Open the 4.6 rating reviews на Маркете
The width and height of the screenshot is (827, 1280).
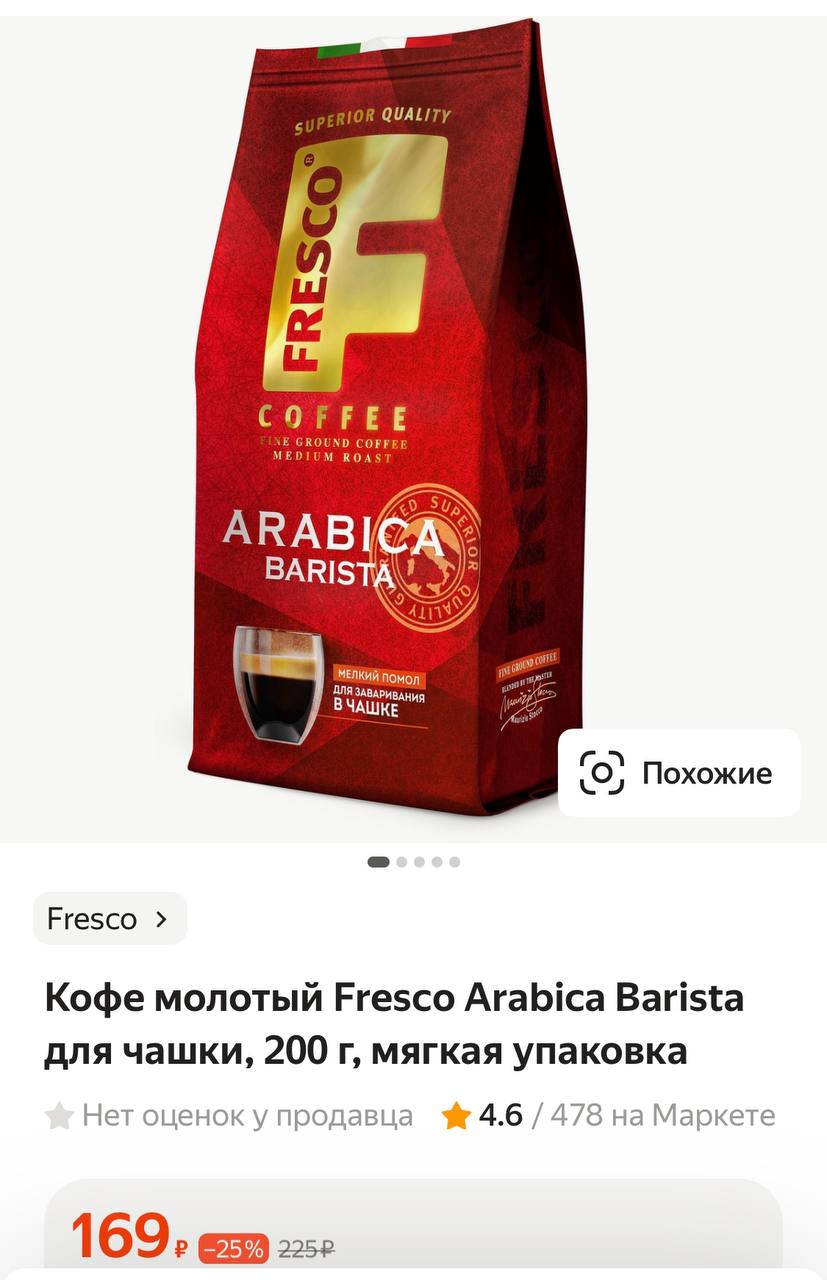(608, 1115)
